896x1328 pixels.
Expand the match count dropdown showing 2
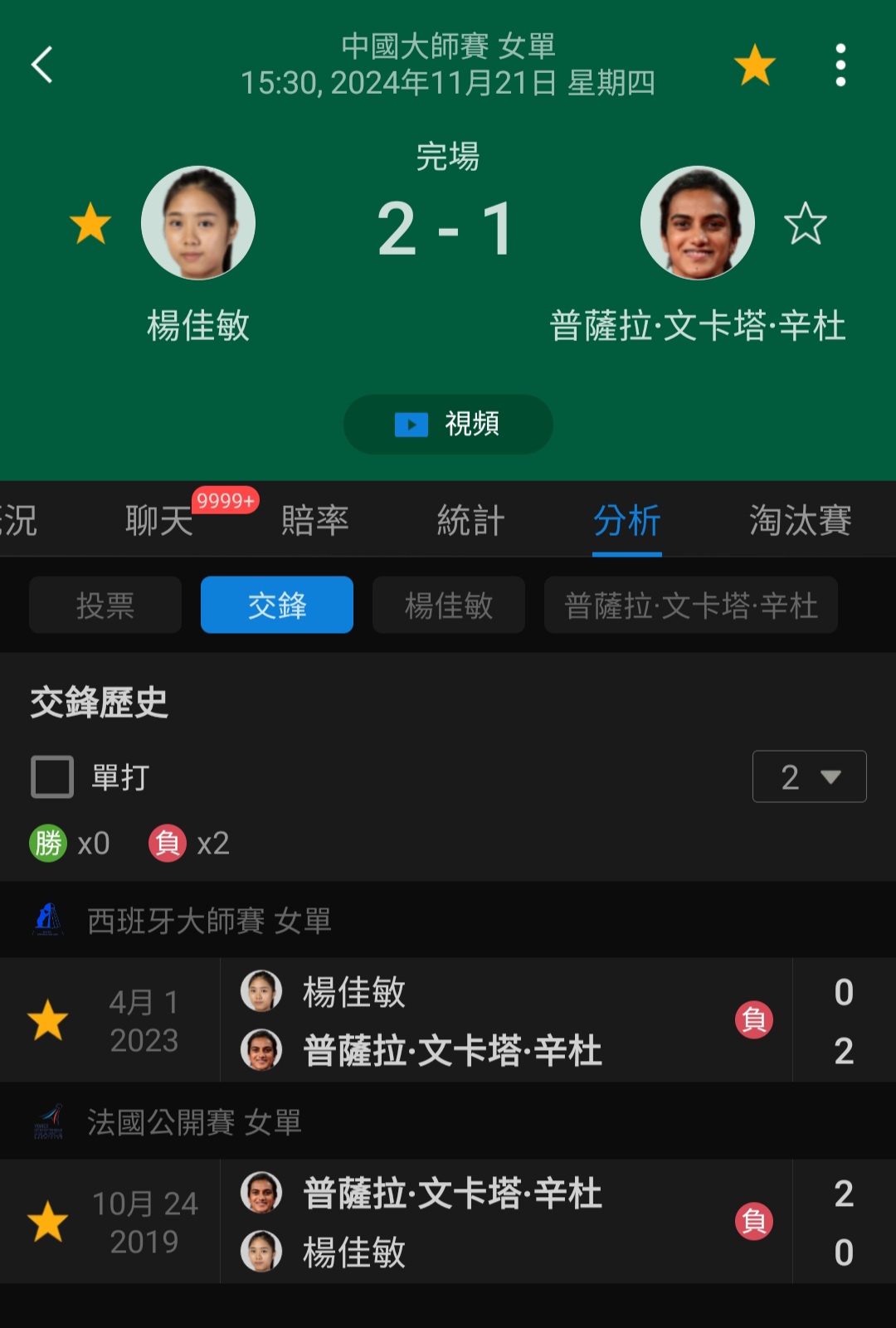809,777
